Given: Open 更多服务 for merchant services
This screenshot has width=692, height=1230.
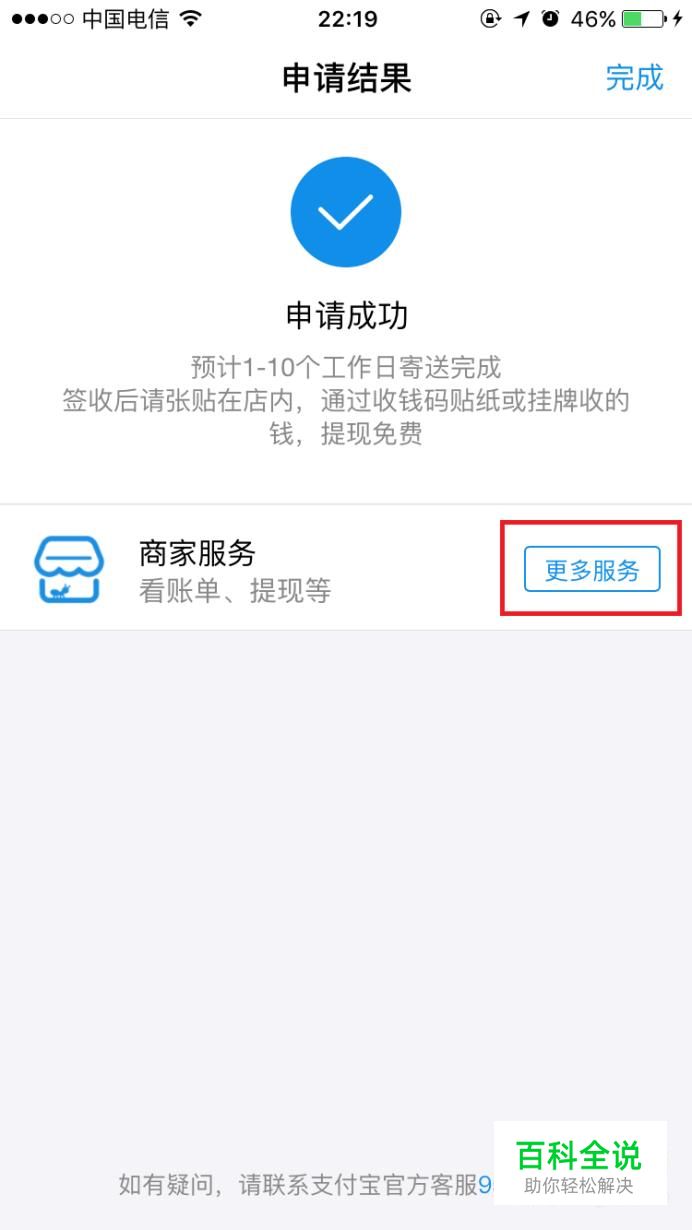Looking at the screenshot, I should 592,570.
